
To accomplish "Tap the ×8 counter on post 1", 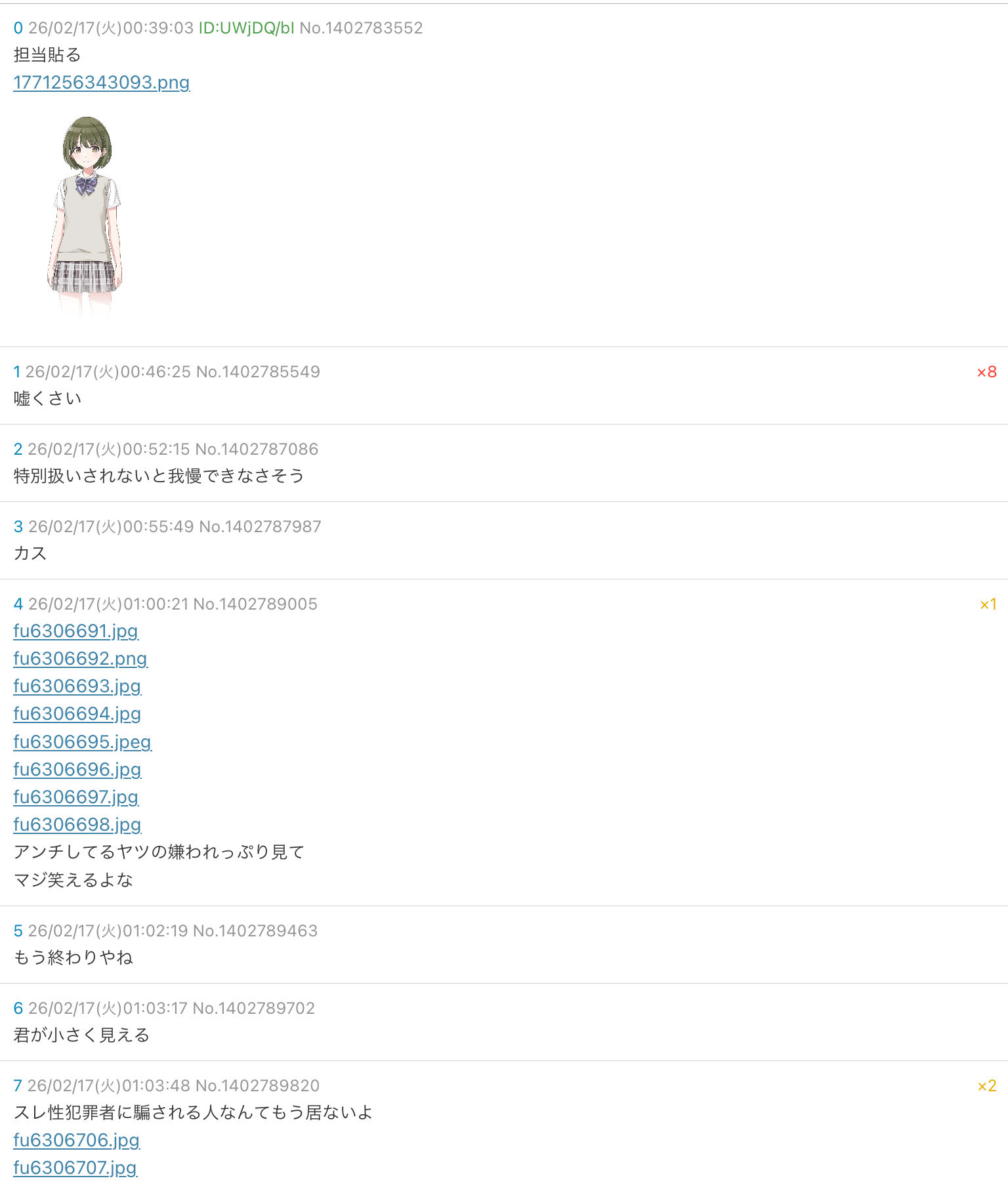I will click(986, 372).
